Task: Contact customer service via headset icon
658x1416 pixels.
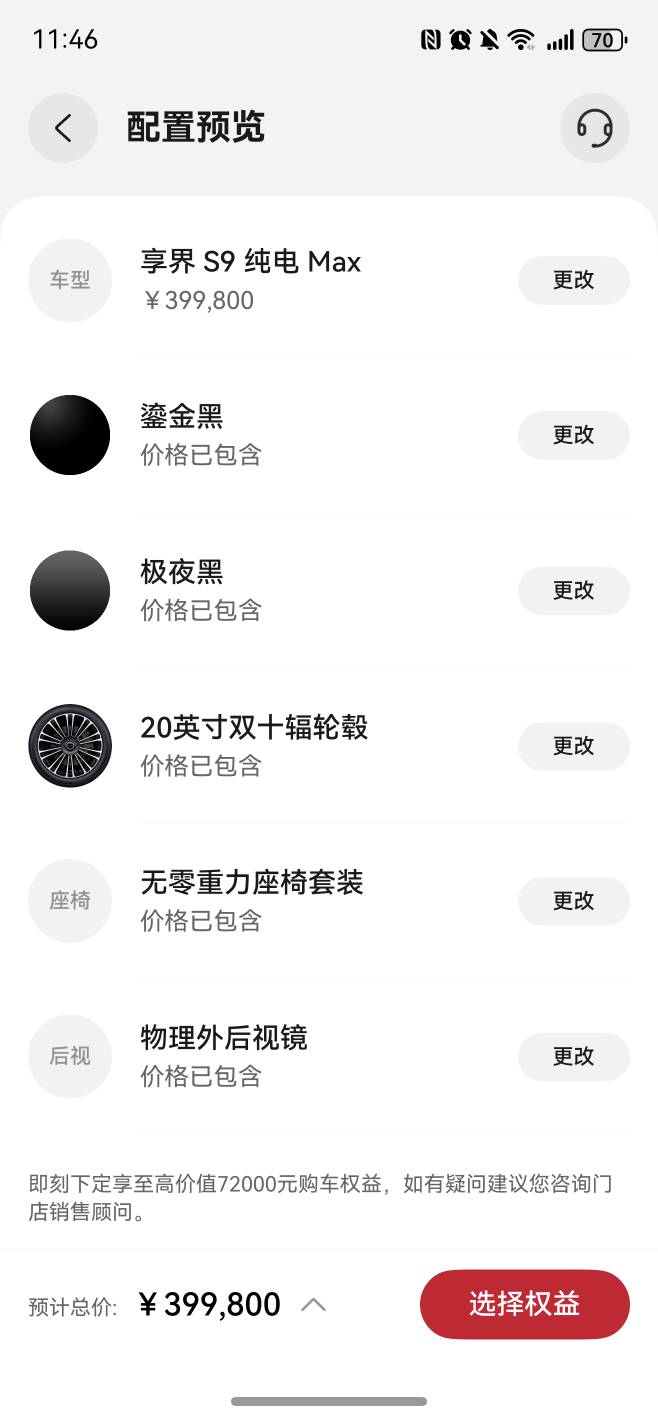Action: 594,128
